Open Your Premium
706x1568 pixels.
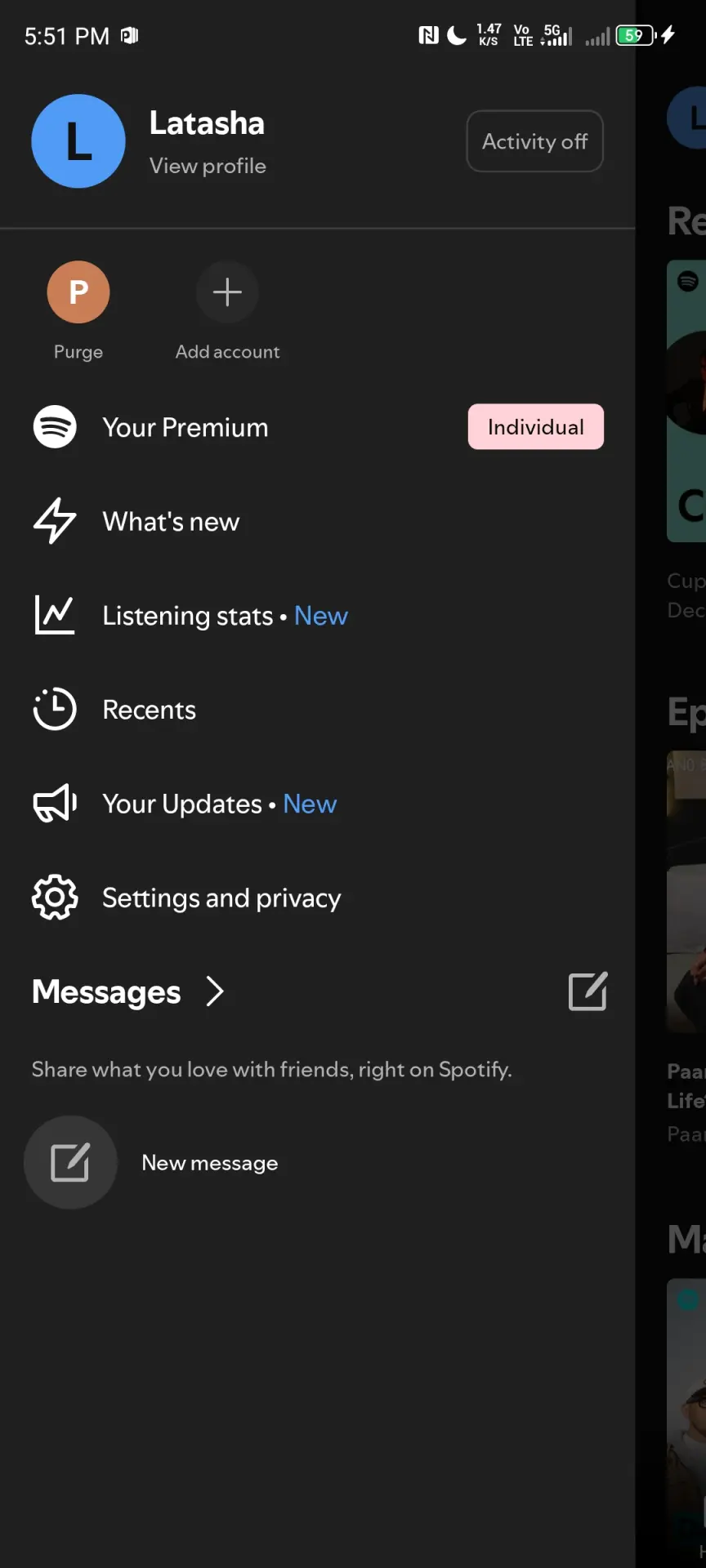pyautogui.click(x=318, y=427)
